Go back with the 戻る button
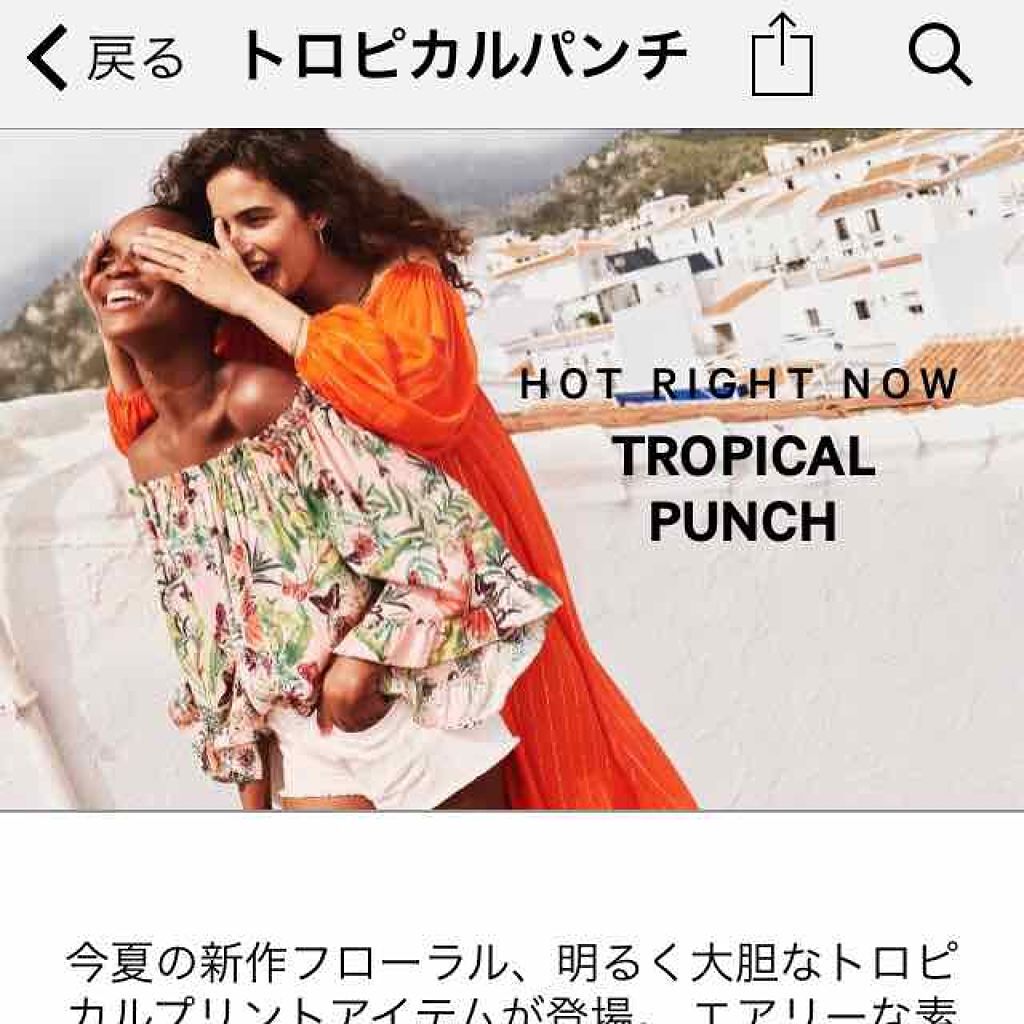1024x1024 pixels. pyautogui.click(x=105, y=58)
